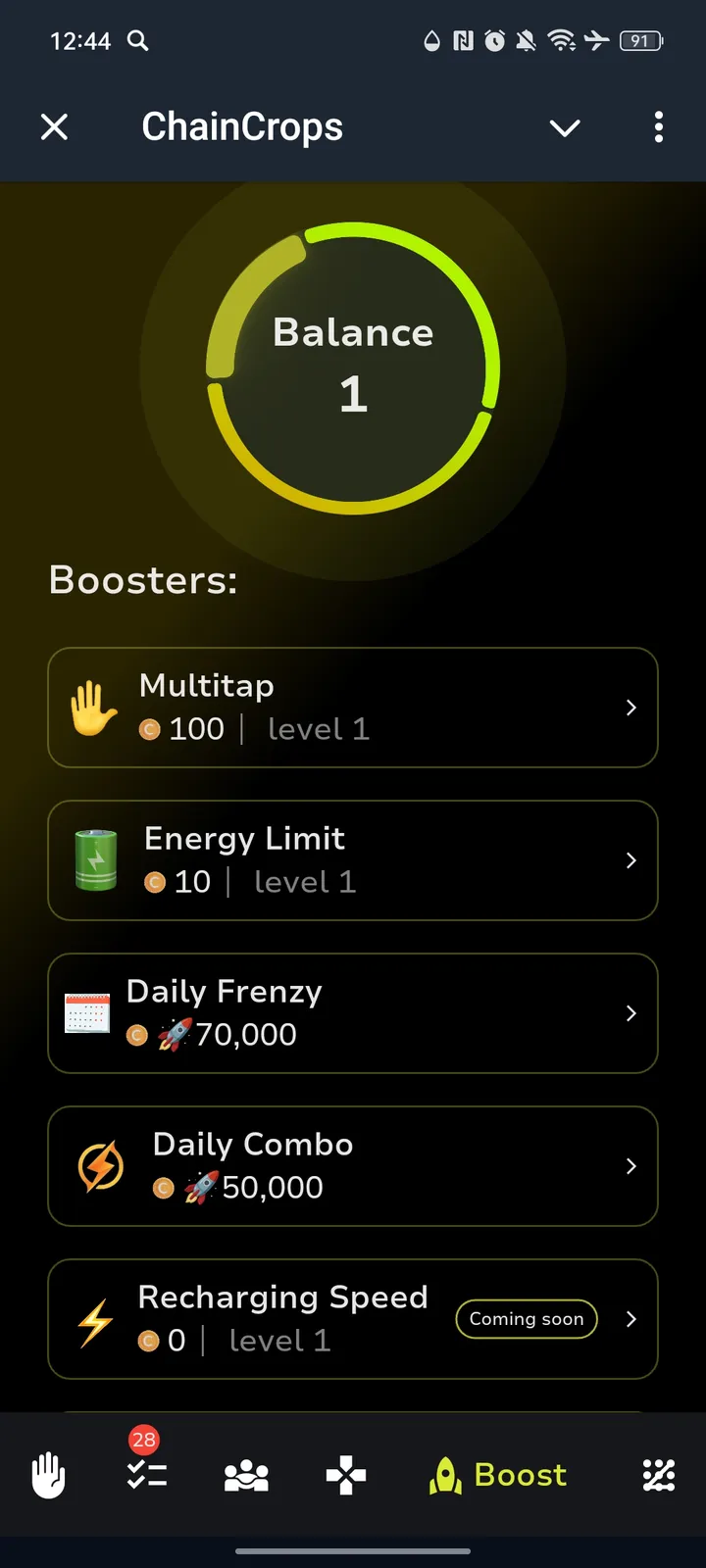Image resolution: width=706 pixels, height=1568 pixels.
Task: Select the rocket Boost icon
Action: [x=446, y=1474]
